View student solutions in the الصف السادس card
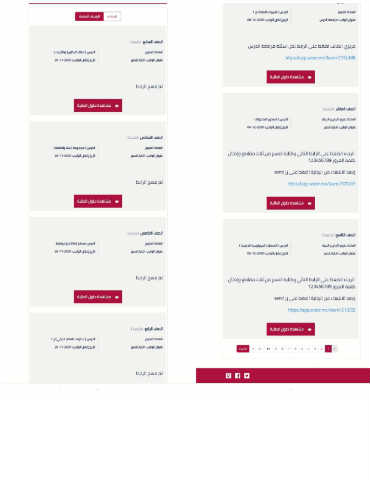 coord(98,201)
